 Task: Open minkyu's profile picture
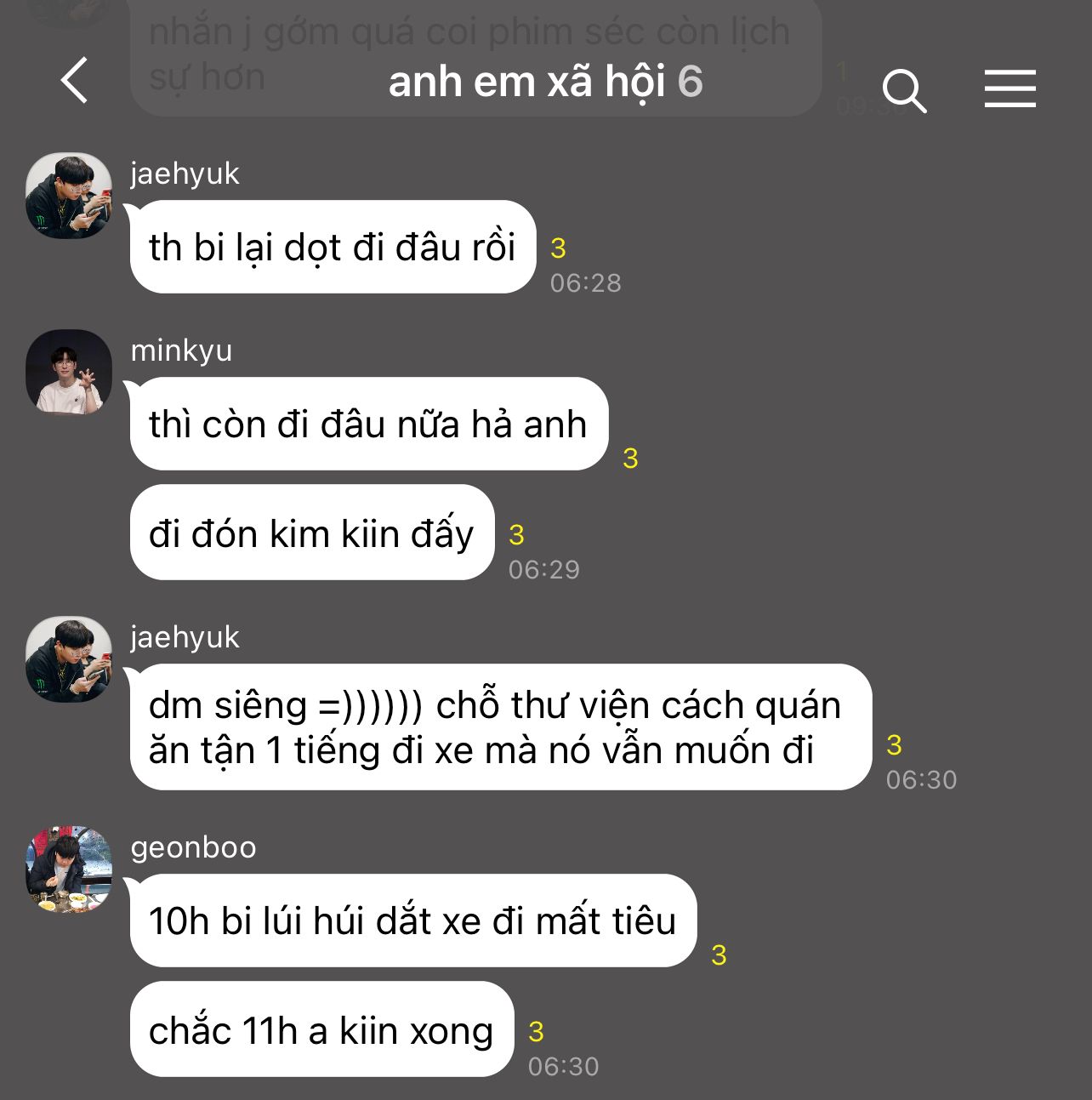[69, 373]
